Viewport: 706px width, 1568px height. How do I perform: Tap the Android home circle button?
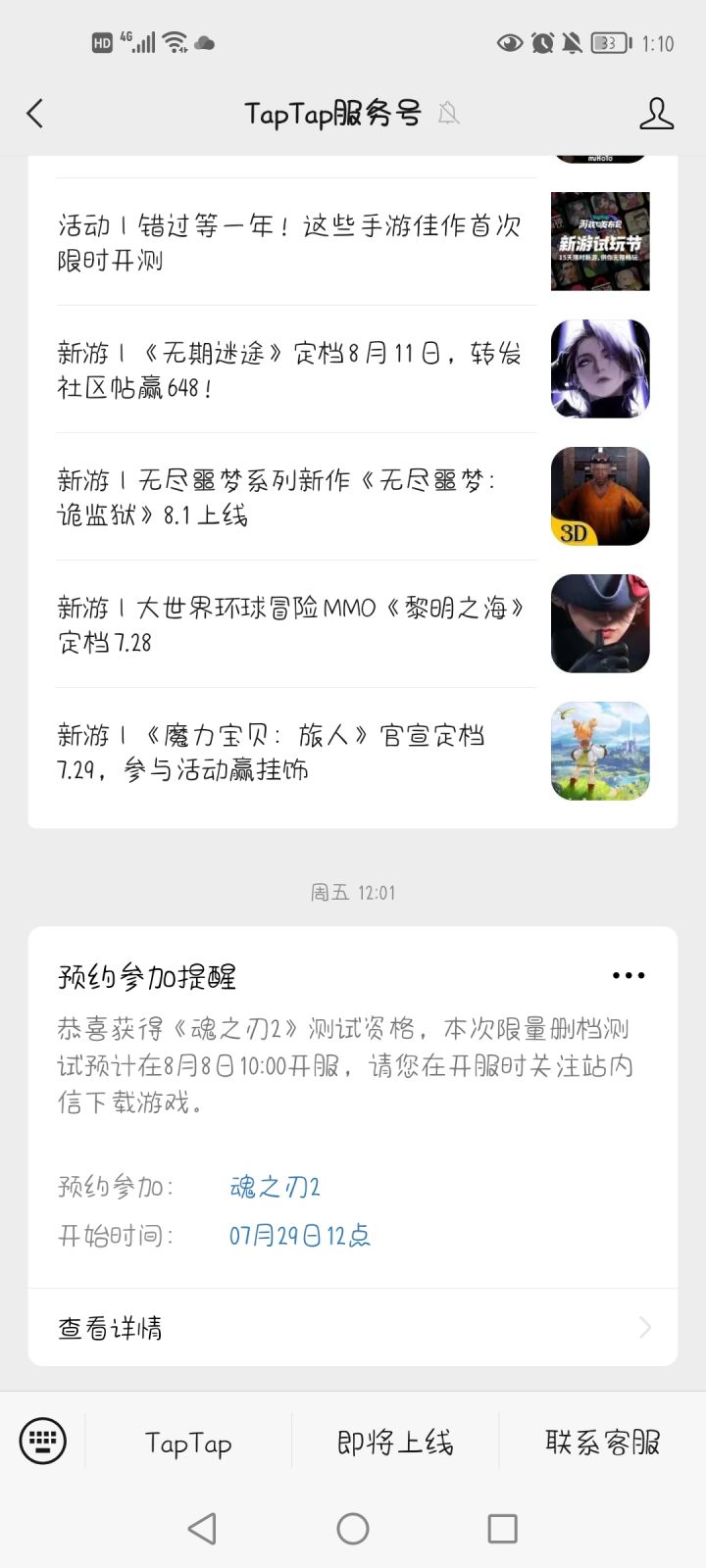click(x=352, y=1528)
